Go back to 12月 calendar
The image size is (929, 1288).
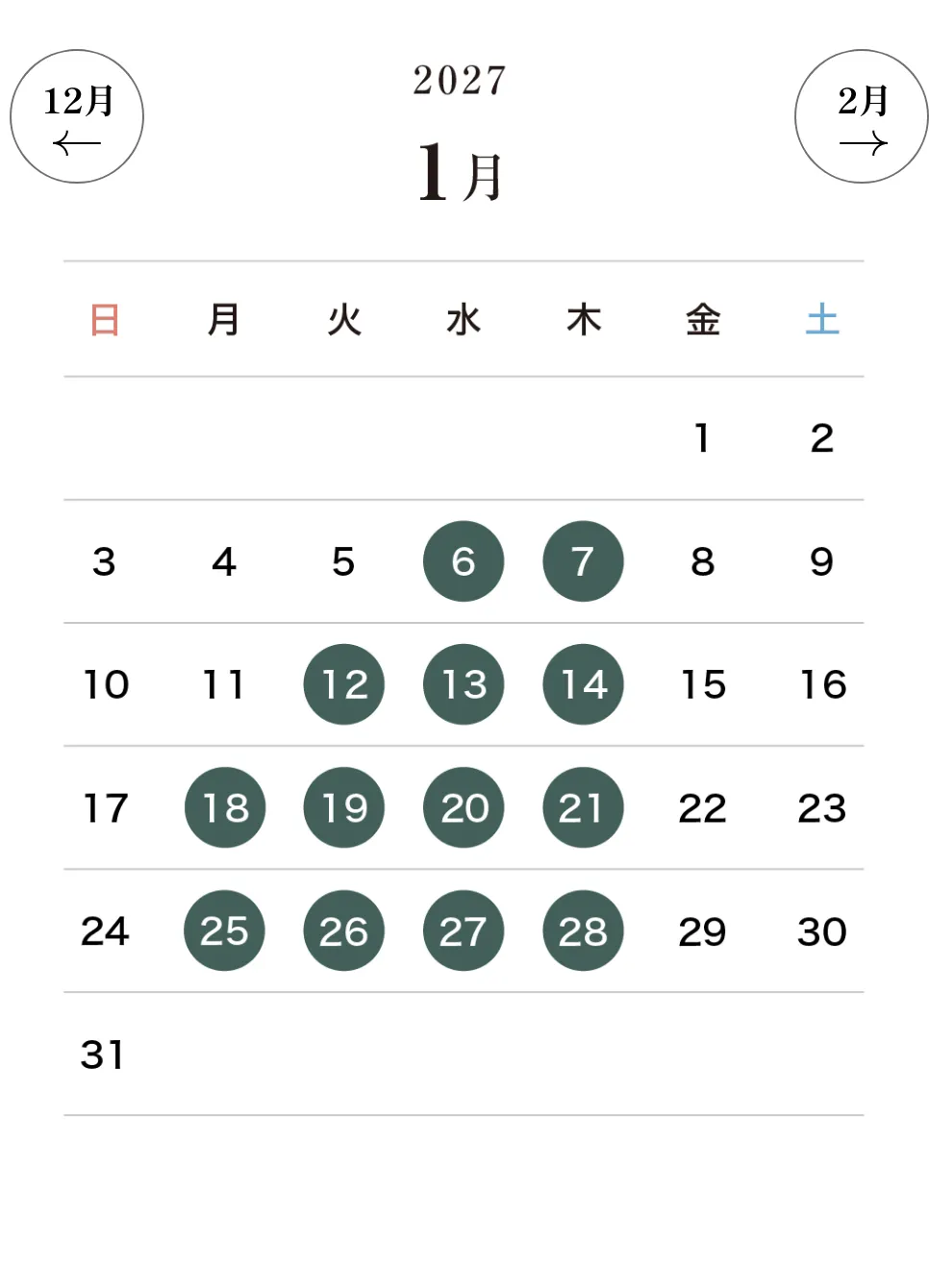77,116
